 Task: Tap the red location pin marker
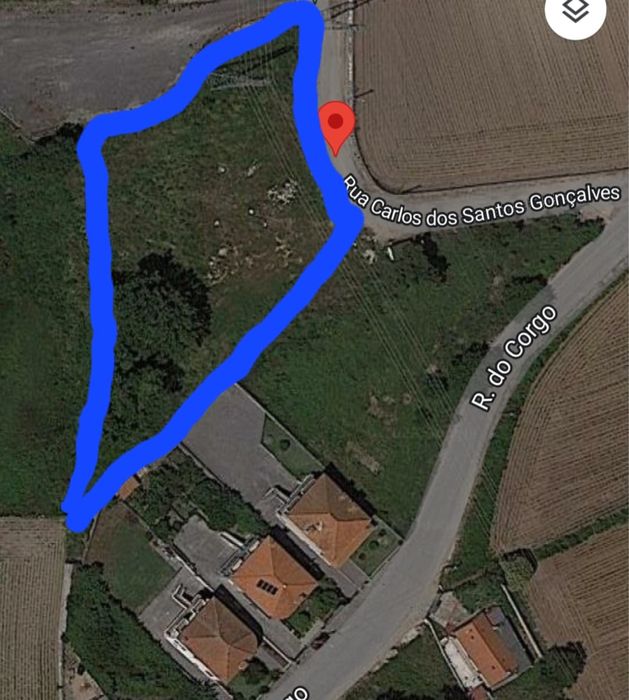(x=337, y=126)
